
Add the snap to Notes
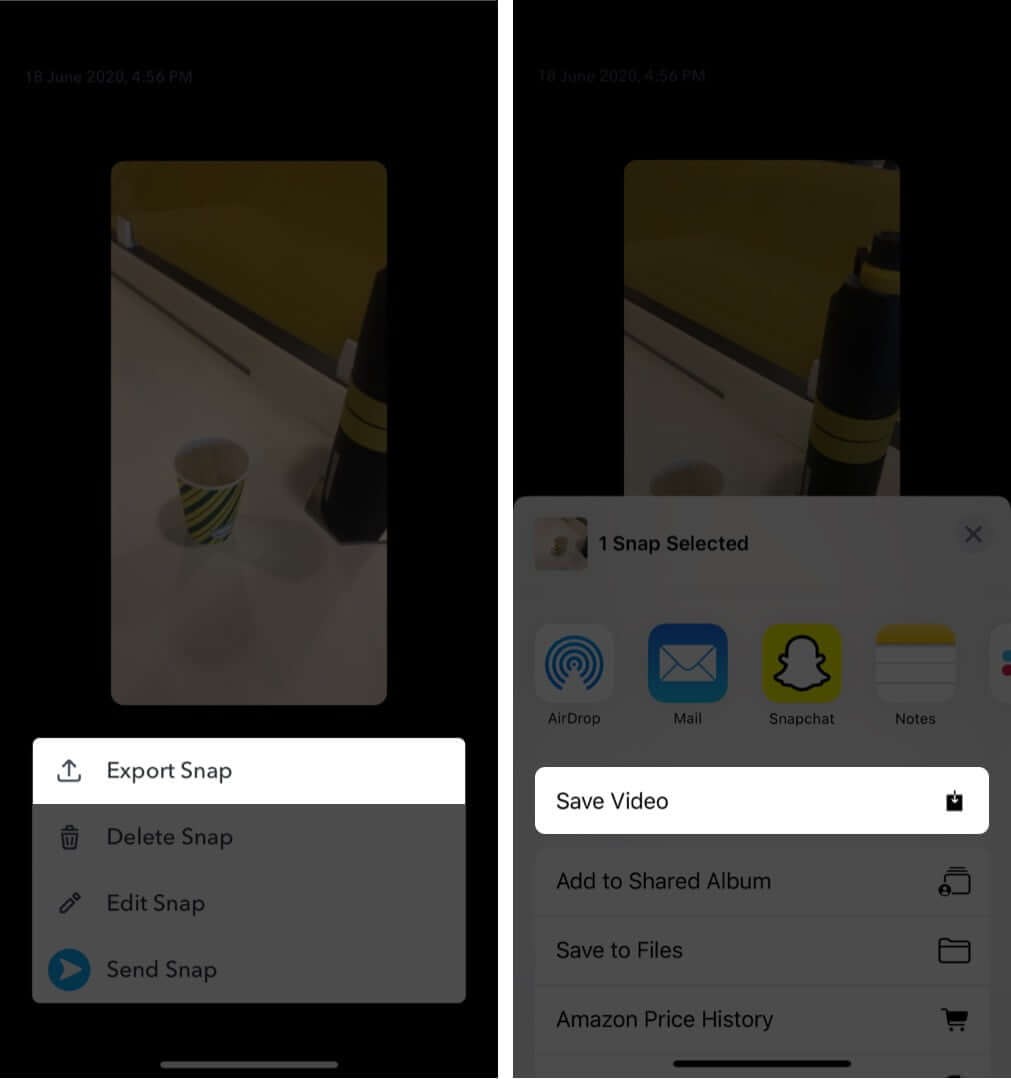[x=915, y=666]
